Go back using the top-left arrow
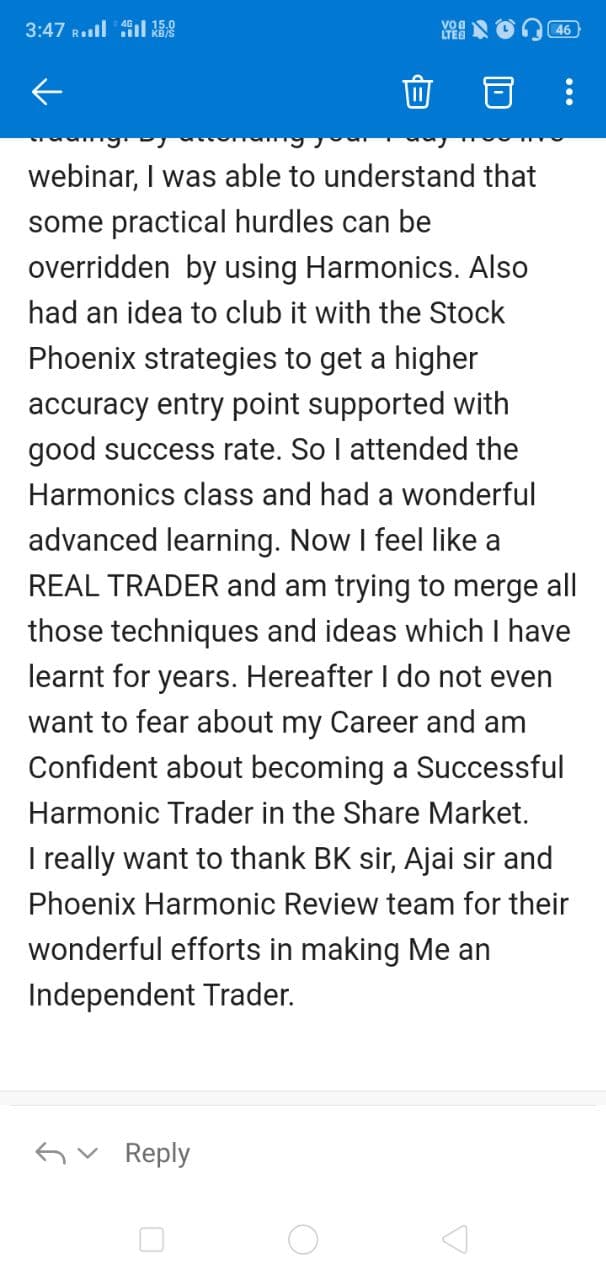This screenshot has height=1280, width=606. point(47,93)
